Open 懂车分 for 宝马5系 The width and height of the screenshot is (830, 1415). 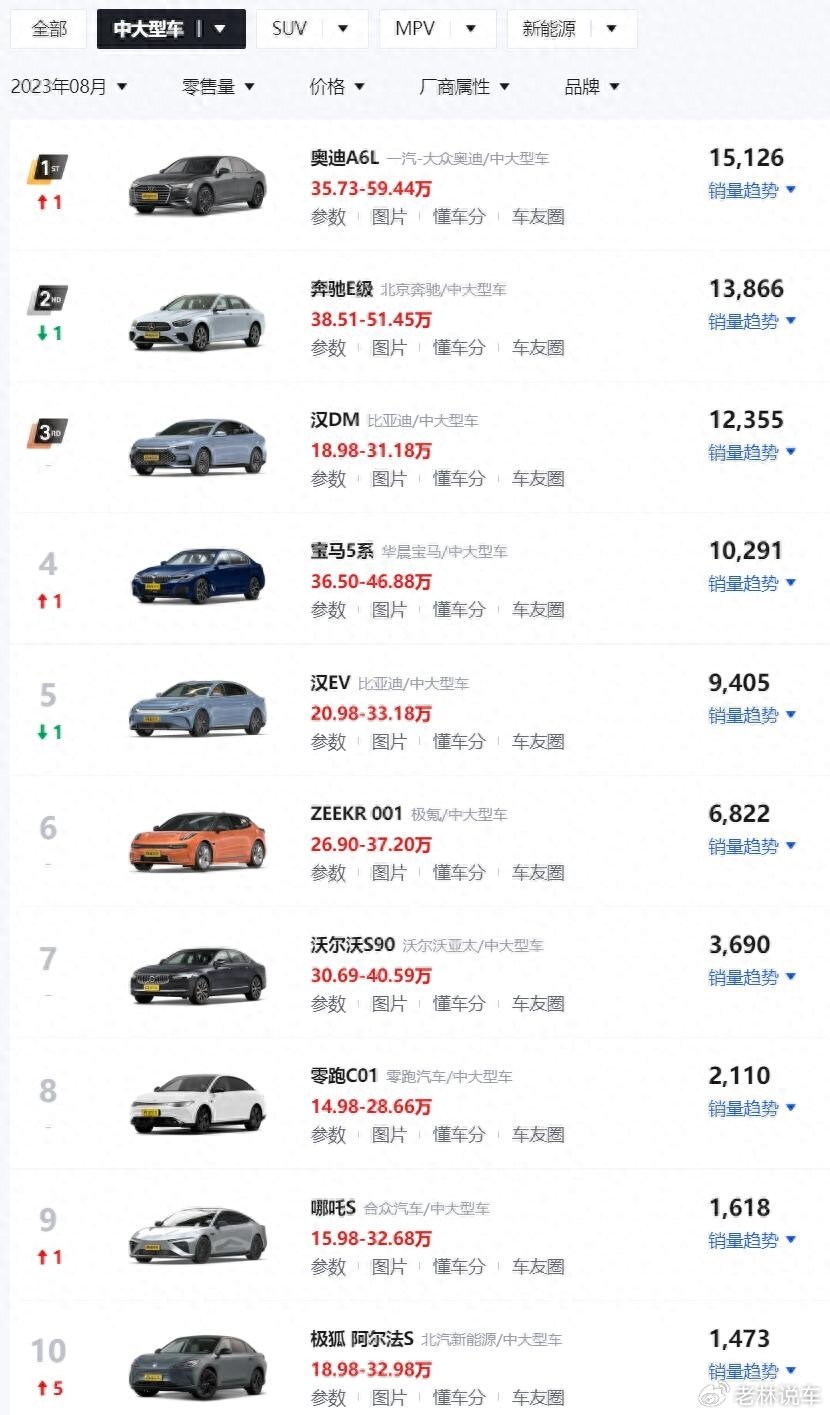(x=459, y=610)
